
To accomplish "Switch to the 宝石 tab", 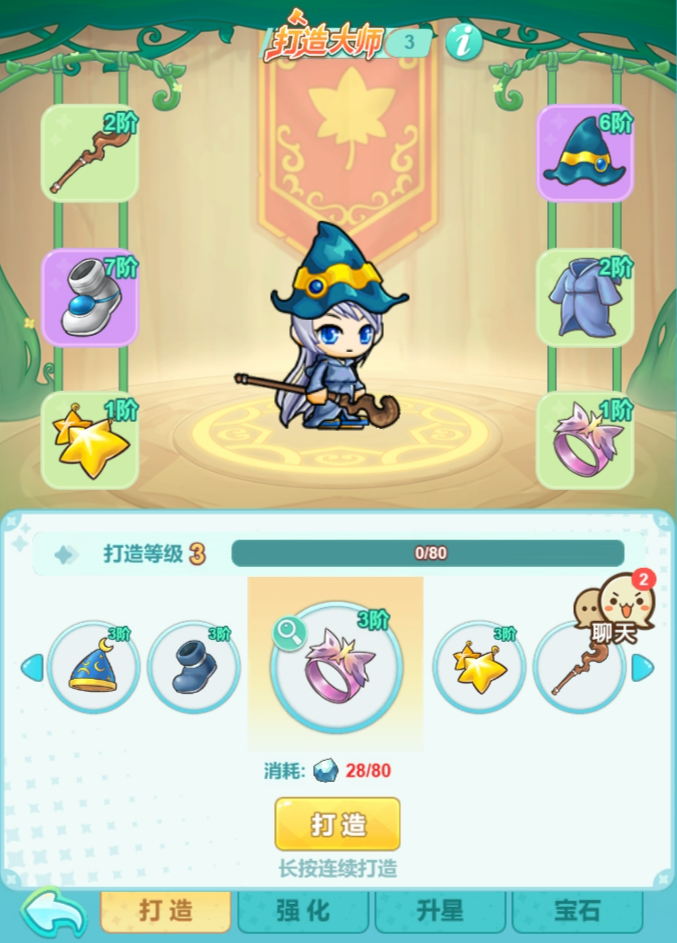I will (577, 911).
